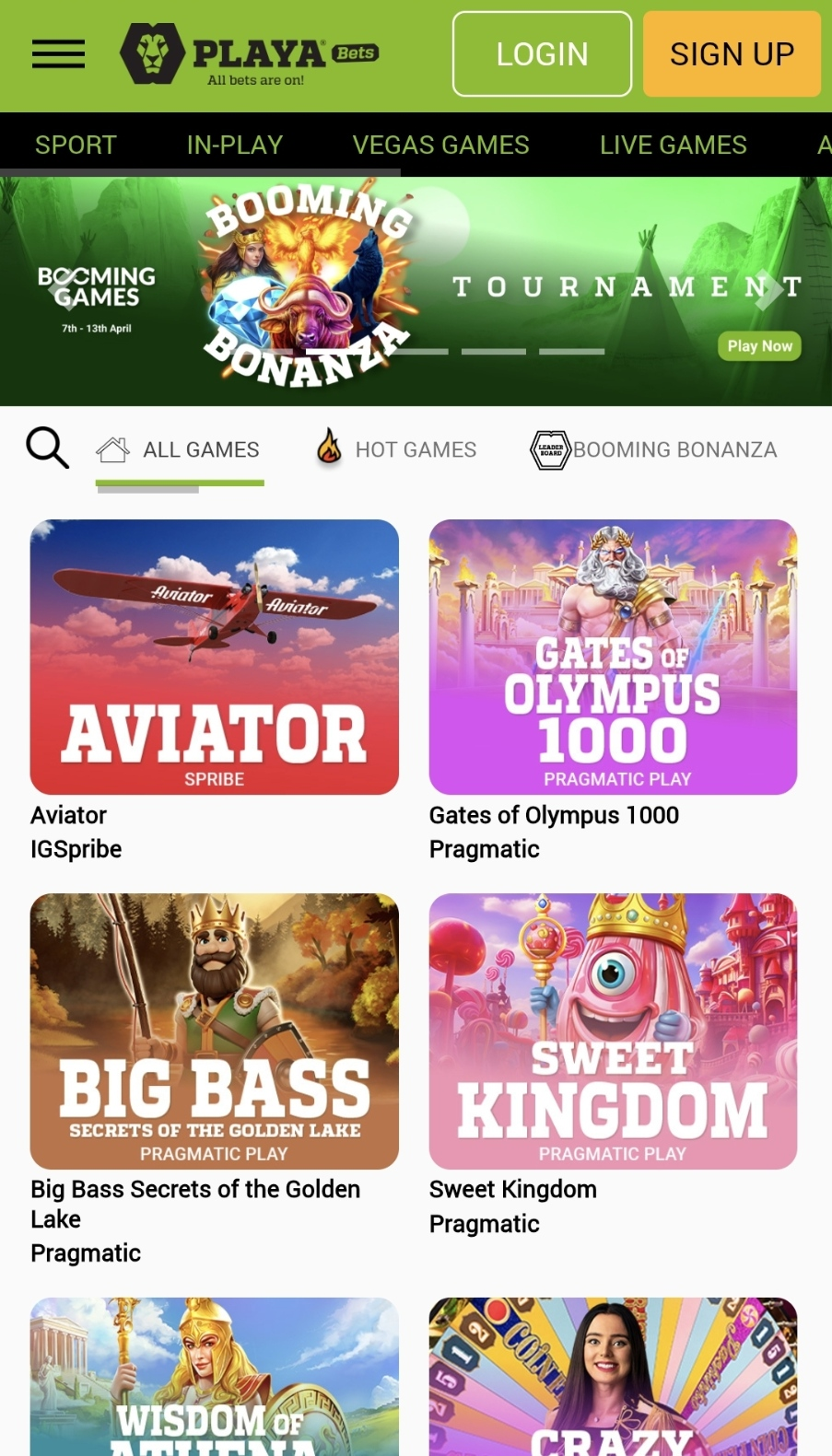Switch to the IN-PLAY tab
The image size is (832, 1456).
pos(234,145)
